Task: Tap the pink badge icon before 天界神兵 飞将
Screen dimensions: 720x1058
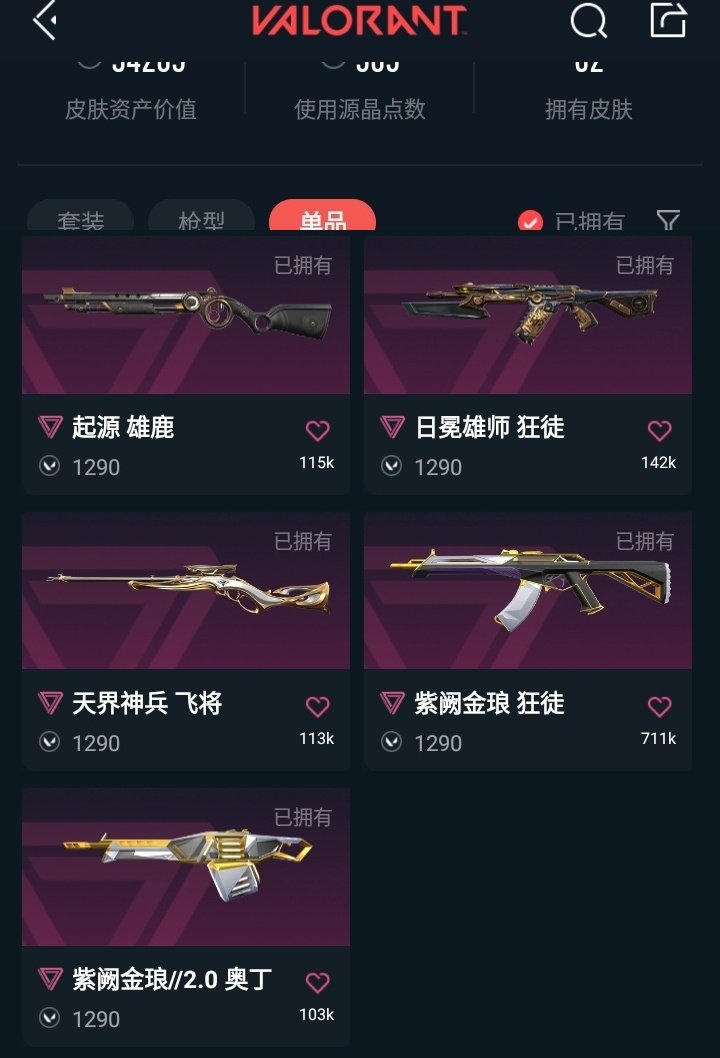Action: click(x=51, y=703)
